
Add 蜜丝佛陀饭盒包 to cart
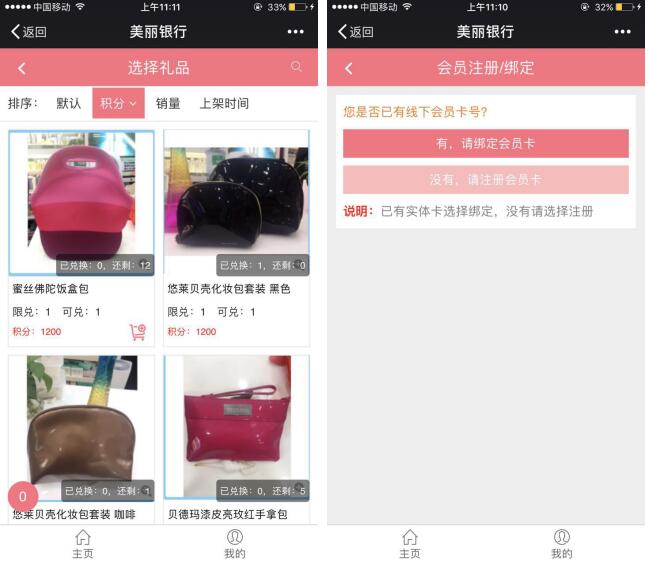click(x=138, y=332)
